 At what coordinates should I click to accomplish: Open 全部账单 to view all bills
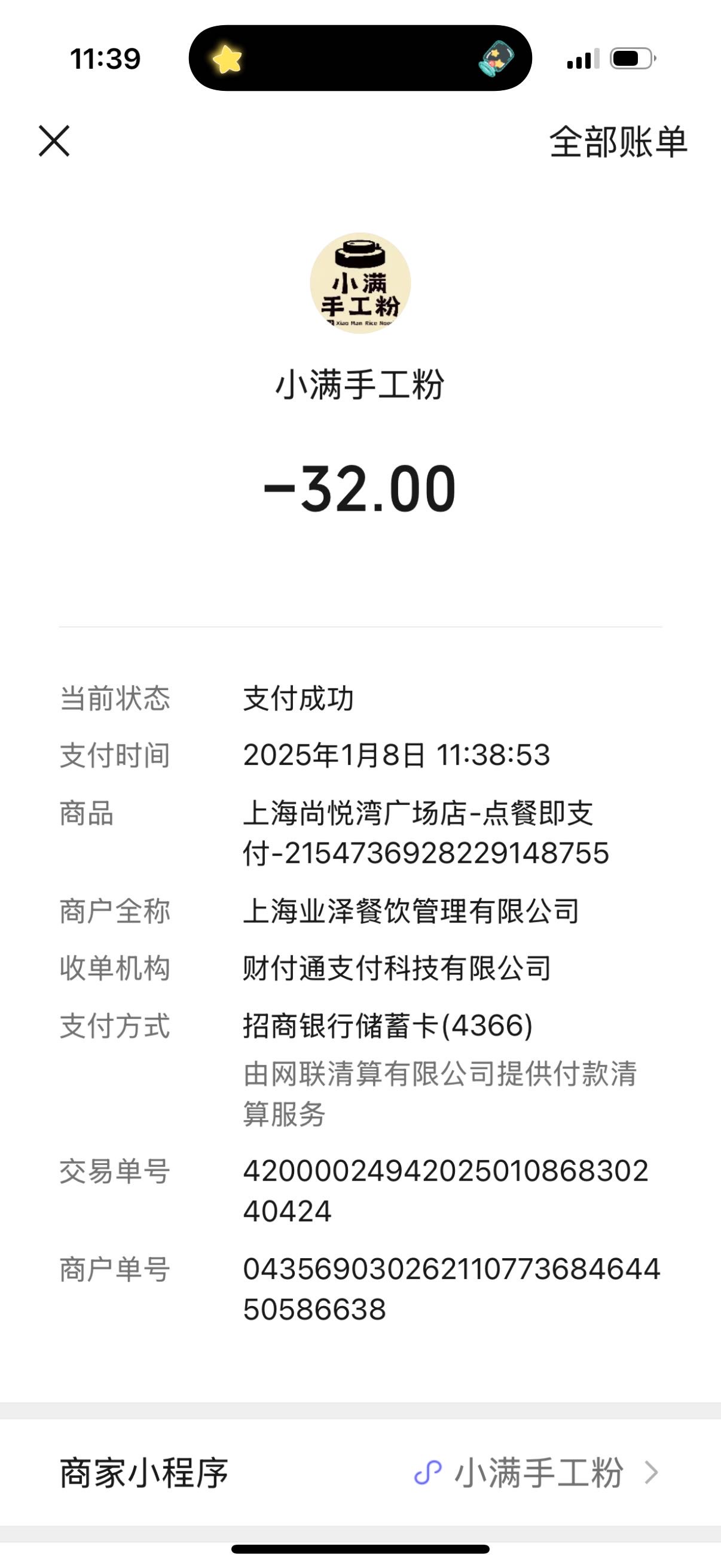tap(618, 142)
